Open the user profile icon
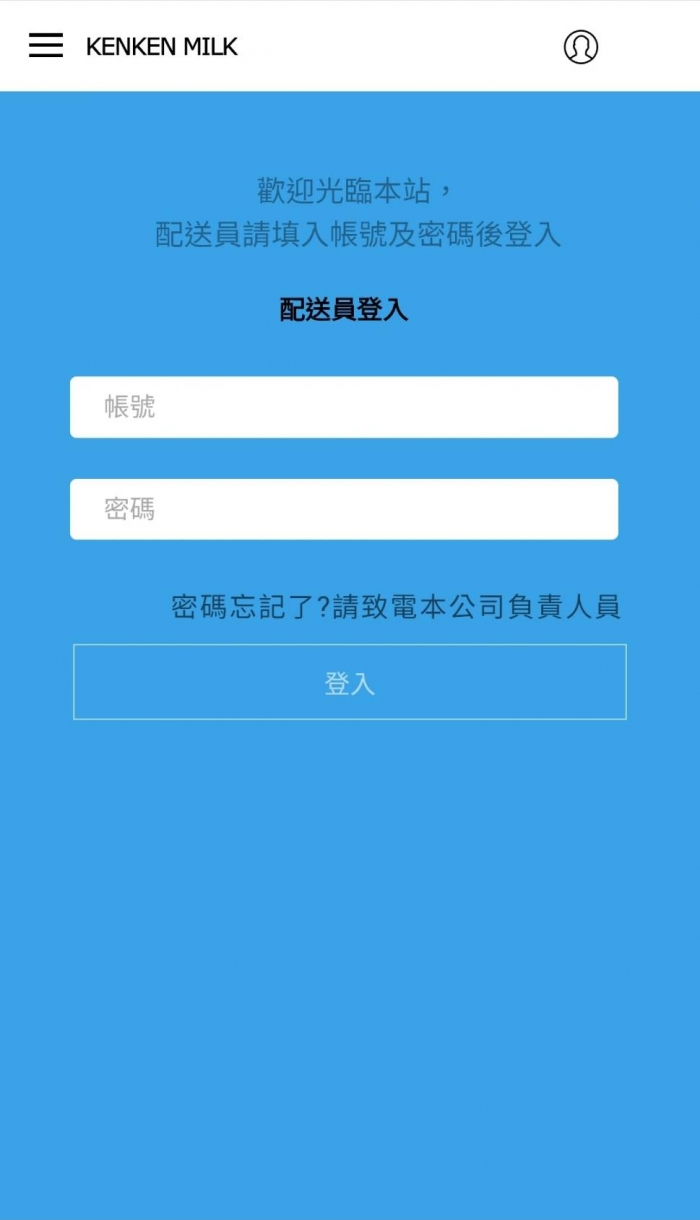 click(580, 47)
